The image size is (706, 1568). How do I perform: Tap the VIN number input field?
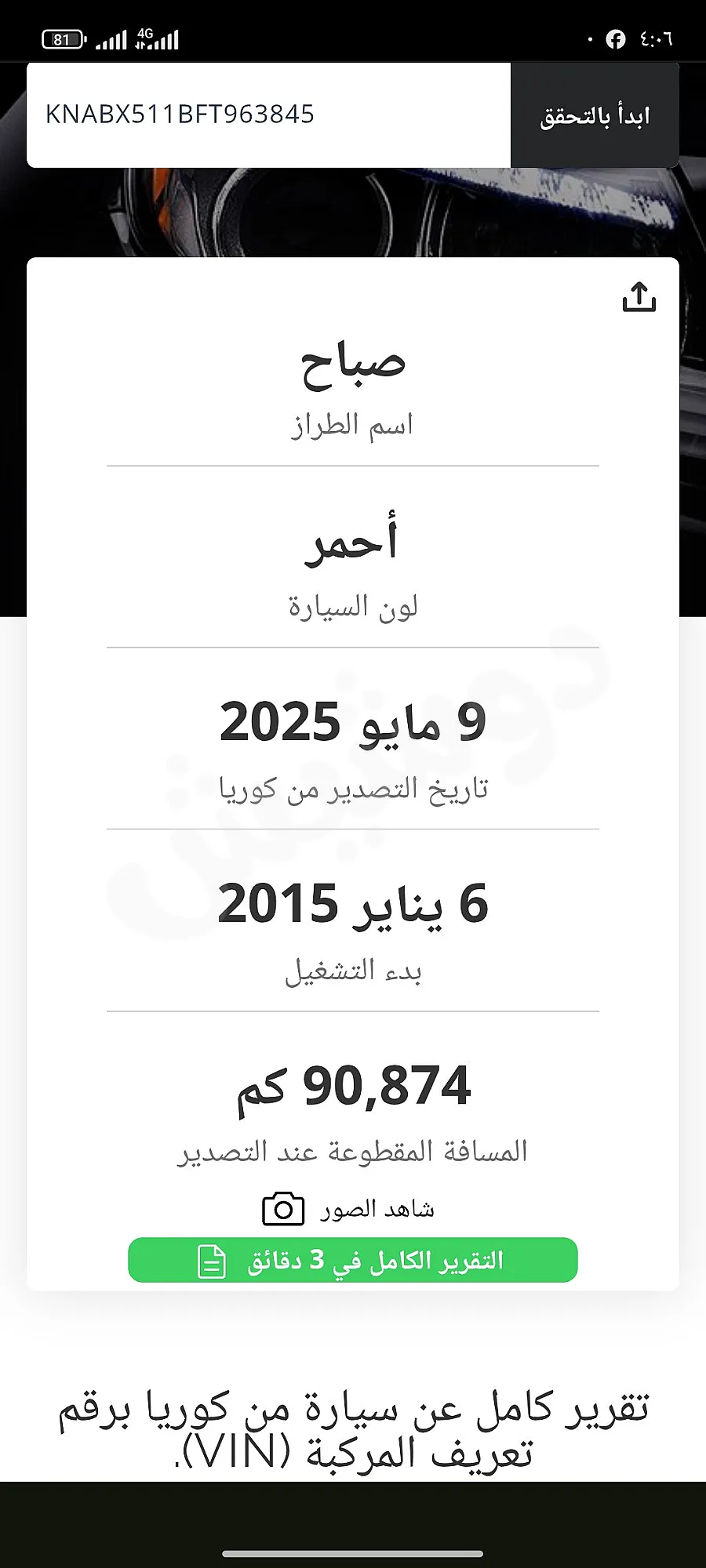pos(269,114)
